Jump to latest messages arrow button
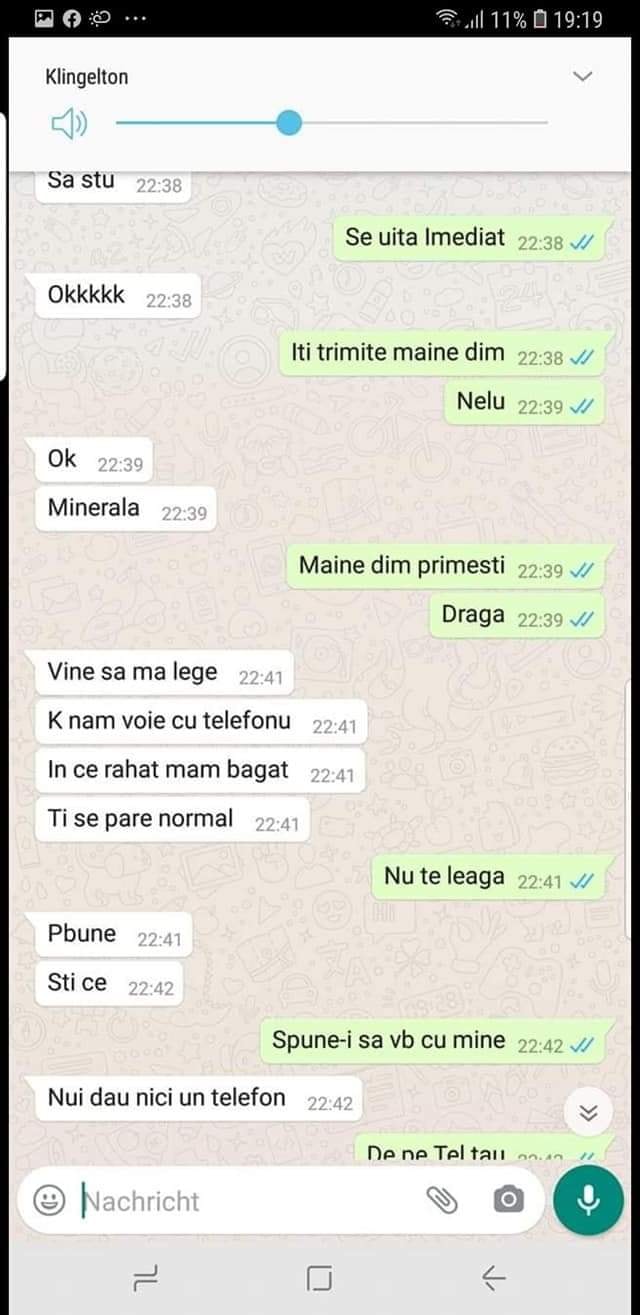Screen dimensions: 640x1315 click(x=588, y=1113)
